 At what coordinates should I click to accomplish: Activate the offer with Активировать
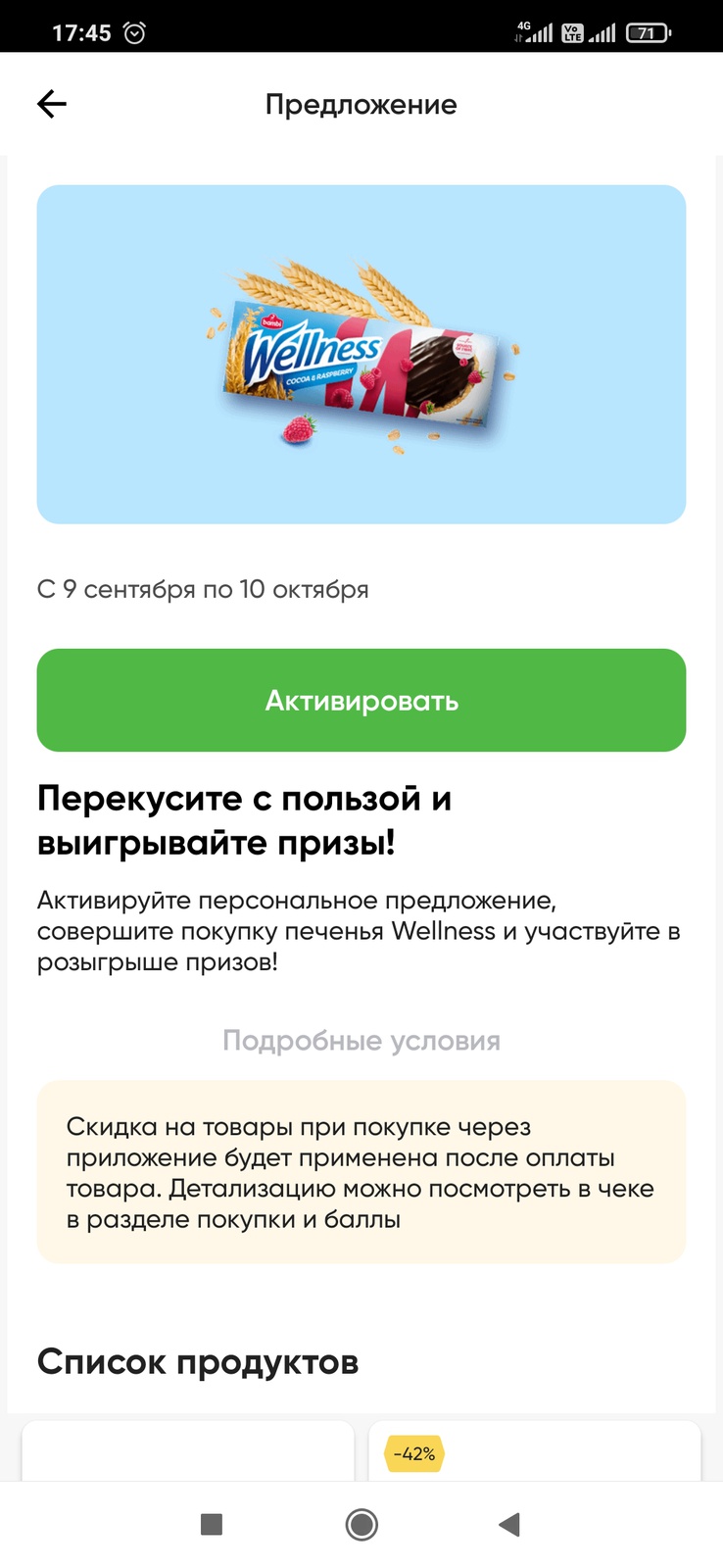click(361, 700)
